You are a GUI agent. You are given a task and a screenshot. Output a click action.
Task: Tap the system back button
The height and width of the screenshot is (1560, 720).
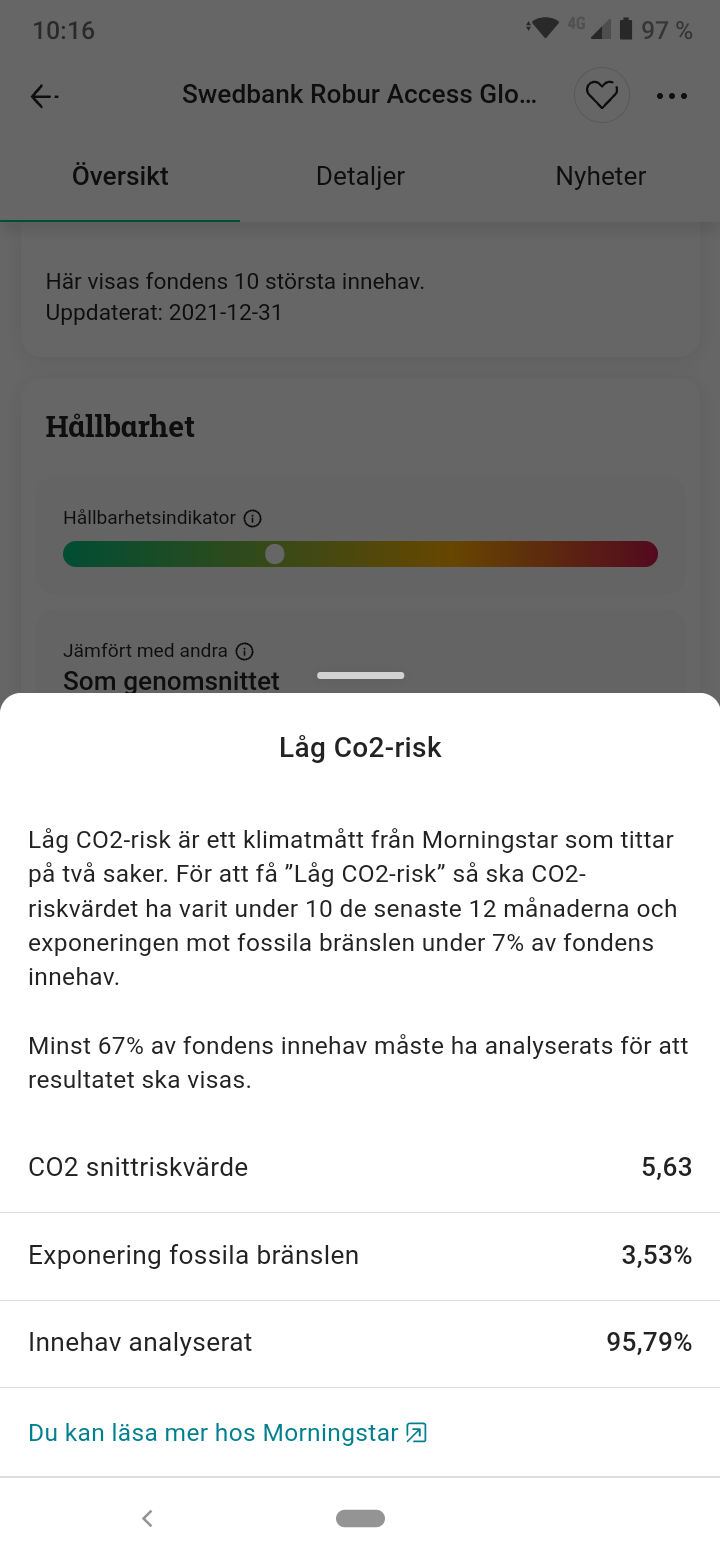pos(147,1518)
